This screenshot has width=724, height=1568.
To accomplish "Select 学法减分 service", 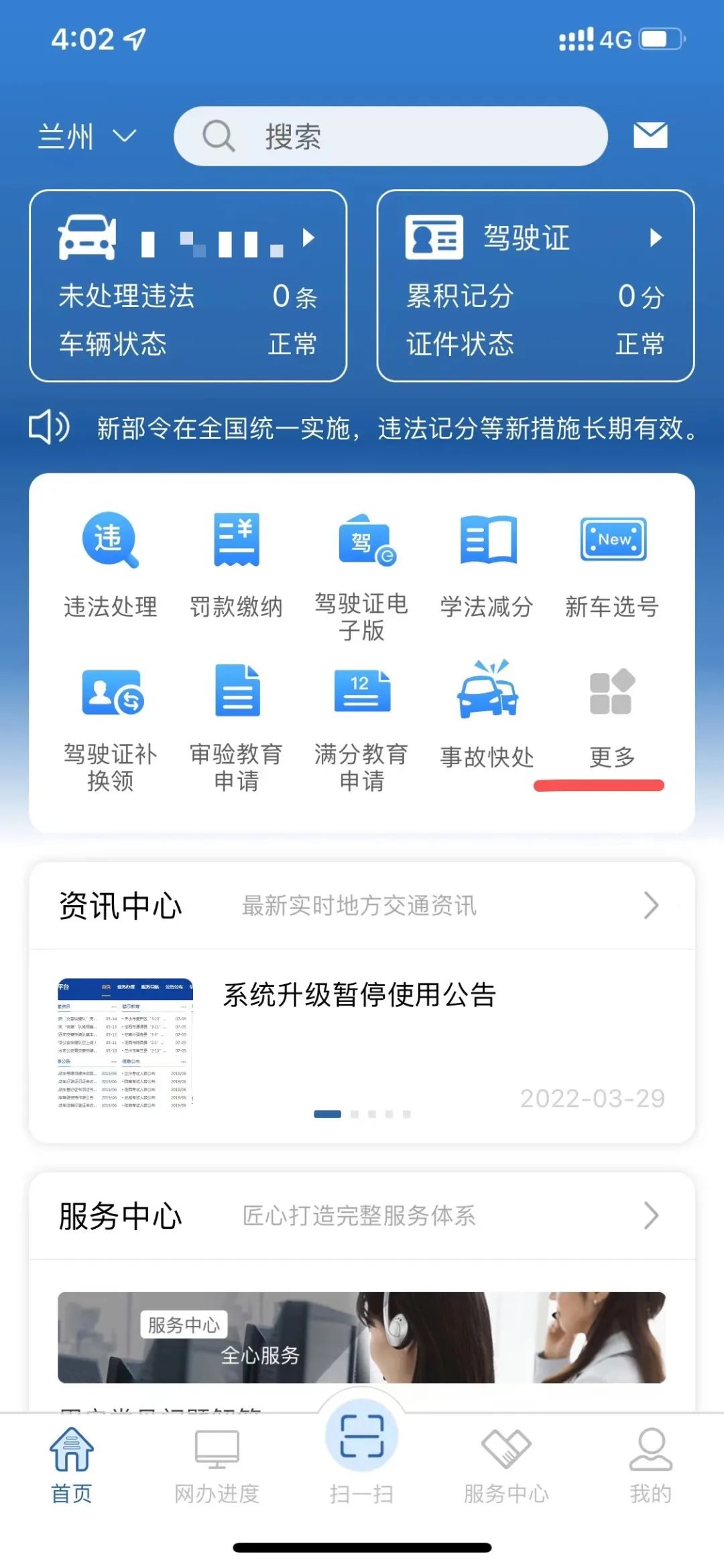I will [x=487, y=564].
